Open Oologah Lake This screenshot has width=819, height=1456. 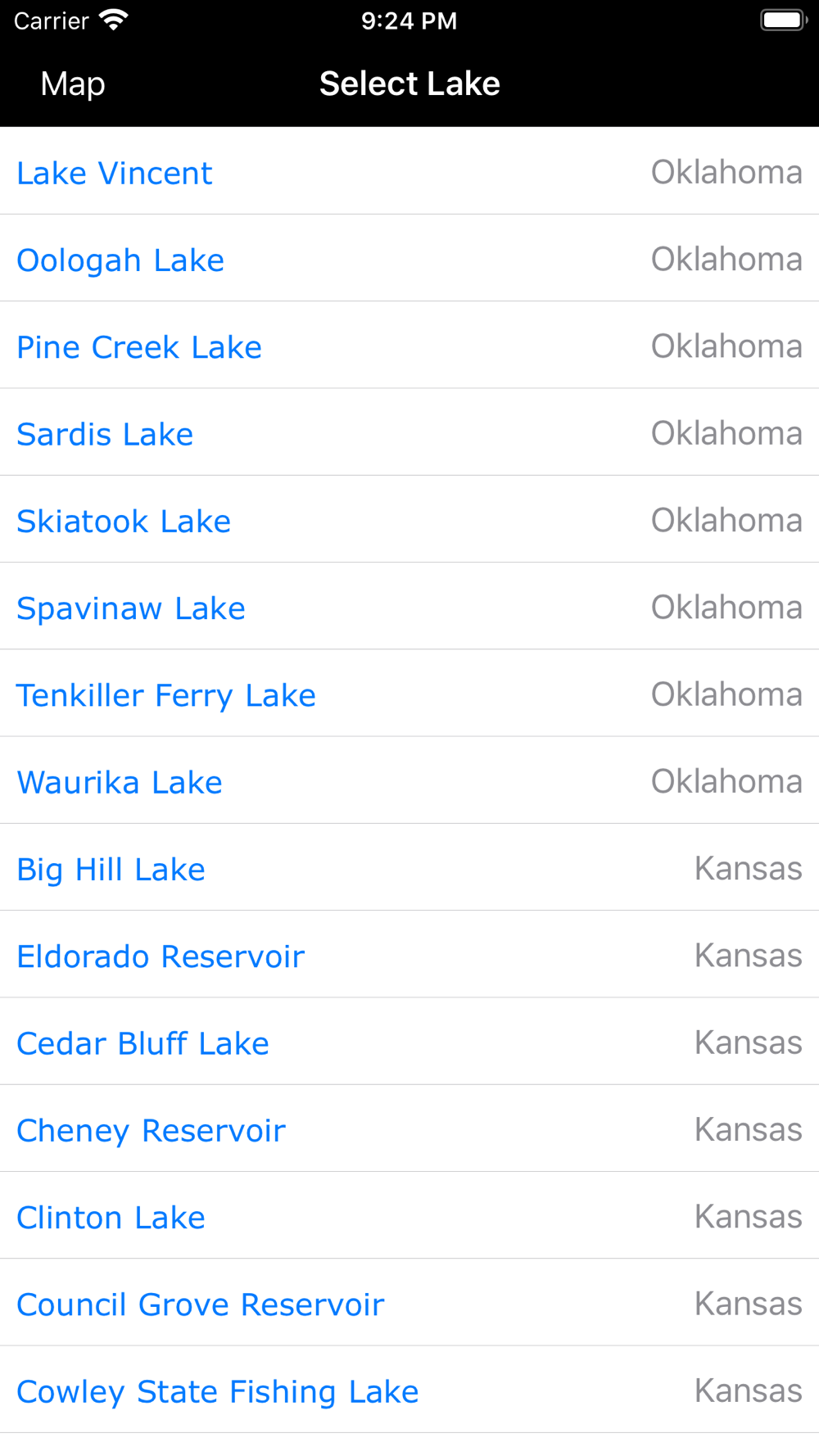tap(409, 258)
